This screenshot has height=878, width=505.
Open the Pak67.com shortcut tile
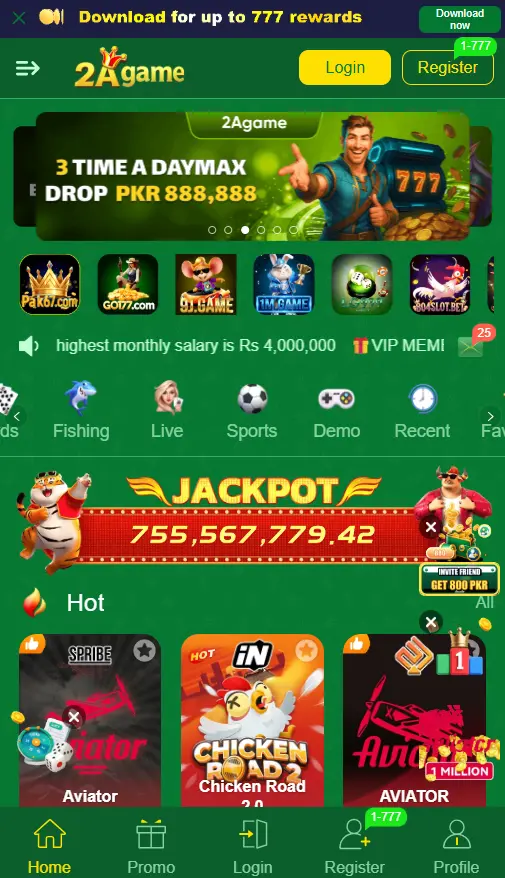pos(49,284)
